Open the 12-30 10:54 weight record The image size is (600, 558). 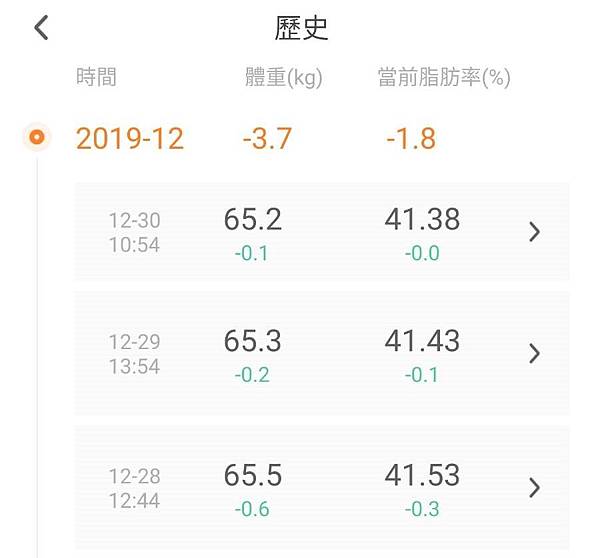[x=322, y=232]
